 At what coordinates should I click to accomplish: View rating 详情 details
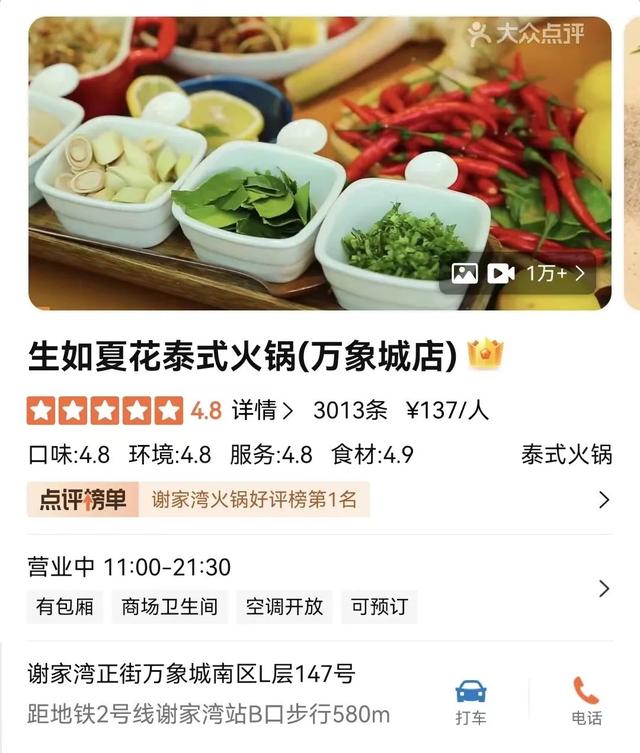(263, 410)
